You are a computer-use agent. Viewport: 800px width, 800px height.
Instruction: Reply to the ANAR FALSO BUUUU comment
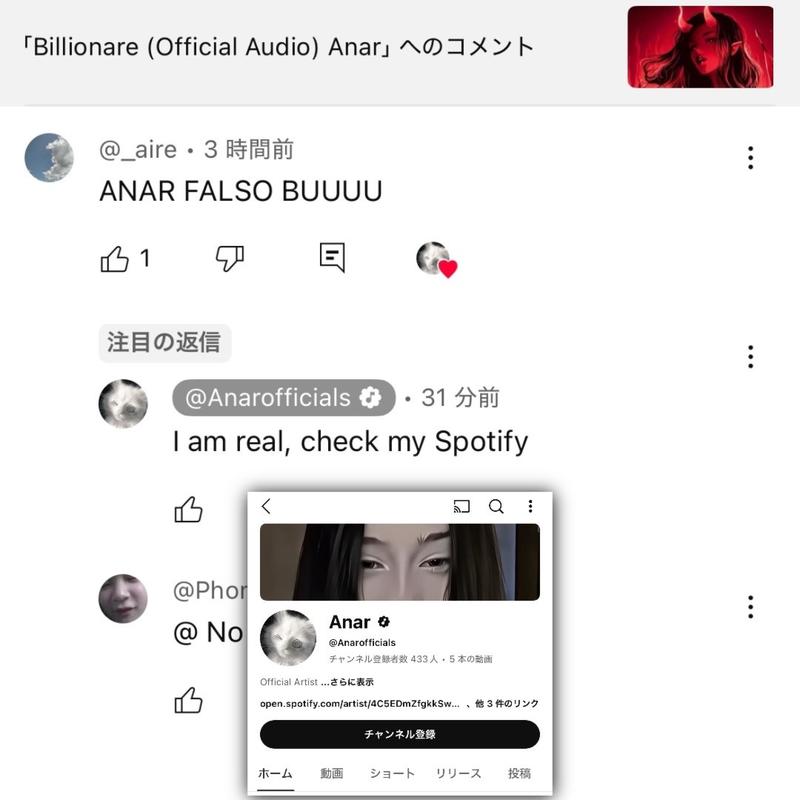pyautogui.click(x=332, y=257)
